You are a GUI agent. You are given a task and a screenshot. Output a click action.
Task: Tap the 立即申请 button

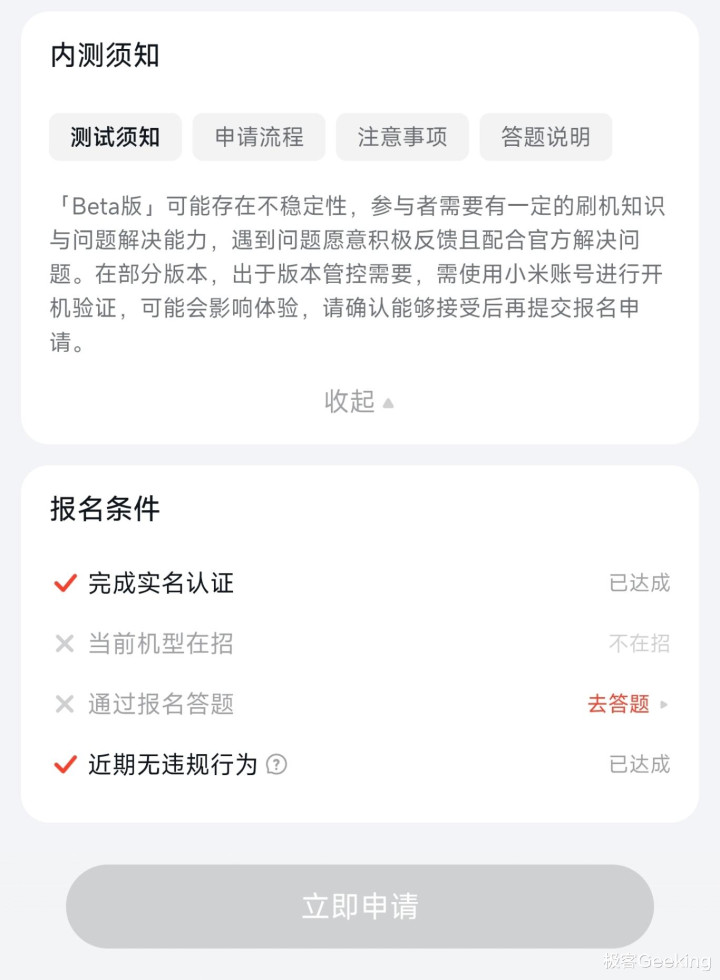tap(360, 906)
